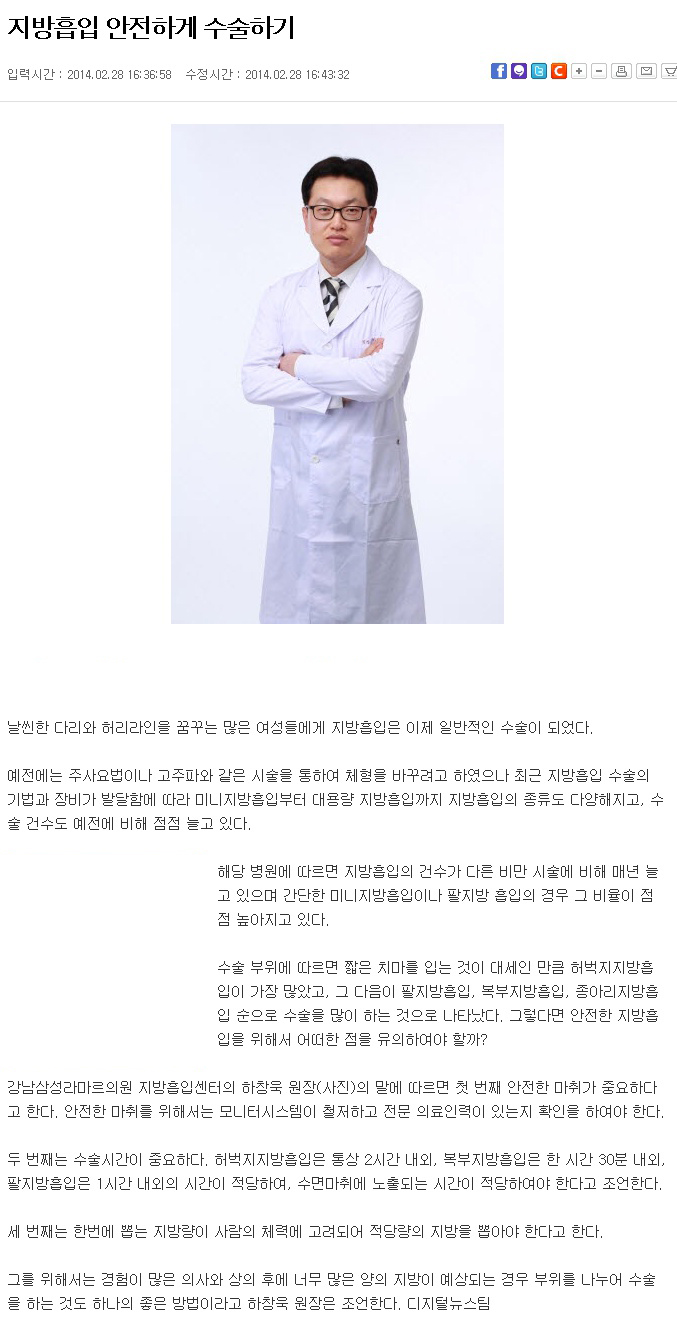Increase text size with the plus button
Screen dimensions: 677x1330
[x=579, y=71]
